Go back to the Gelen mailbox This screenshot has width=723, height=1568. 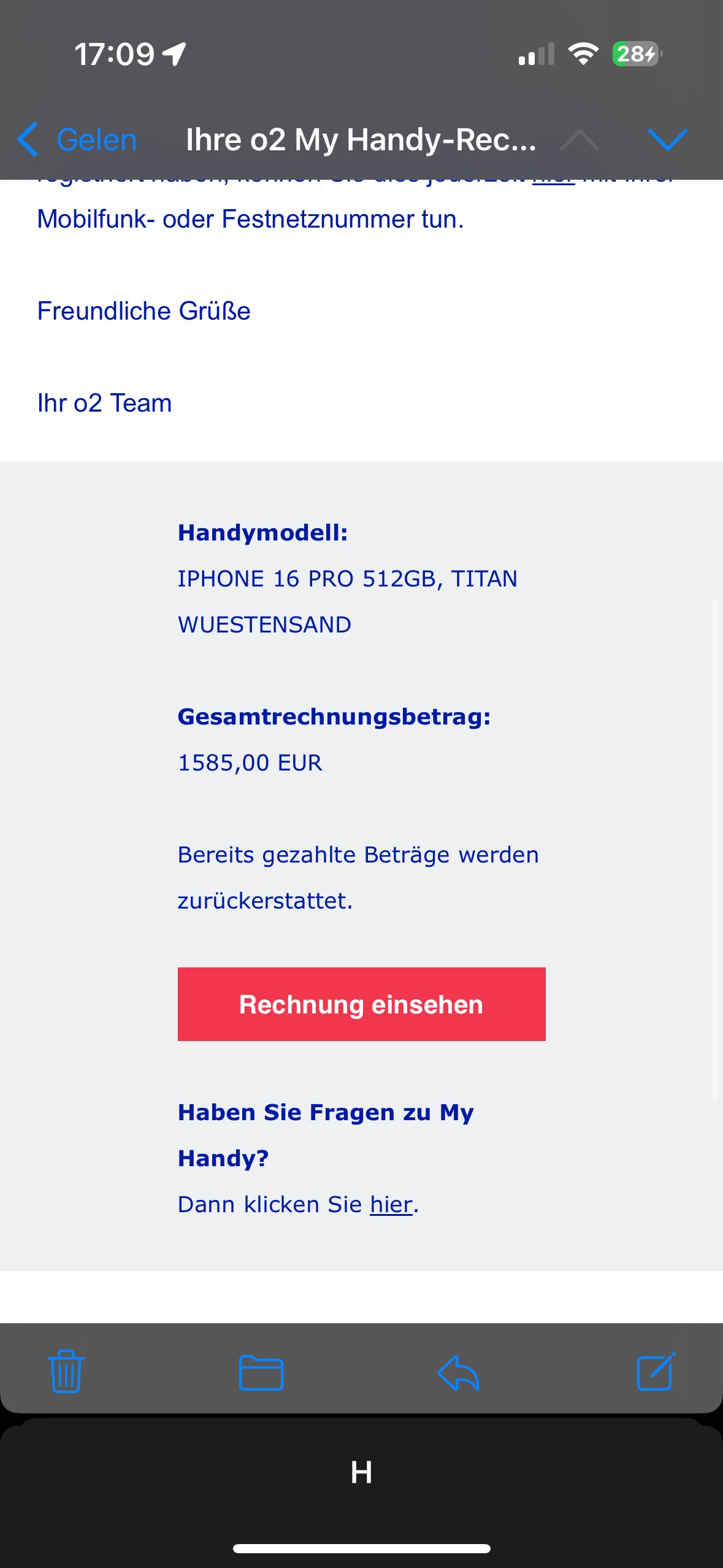77,140
